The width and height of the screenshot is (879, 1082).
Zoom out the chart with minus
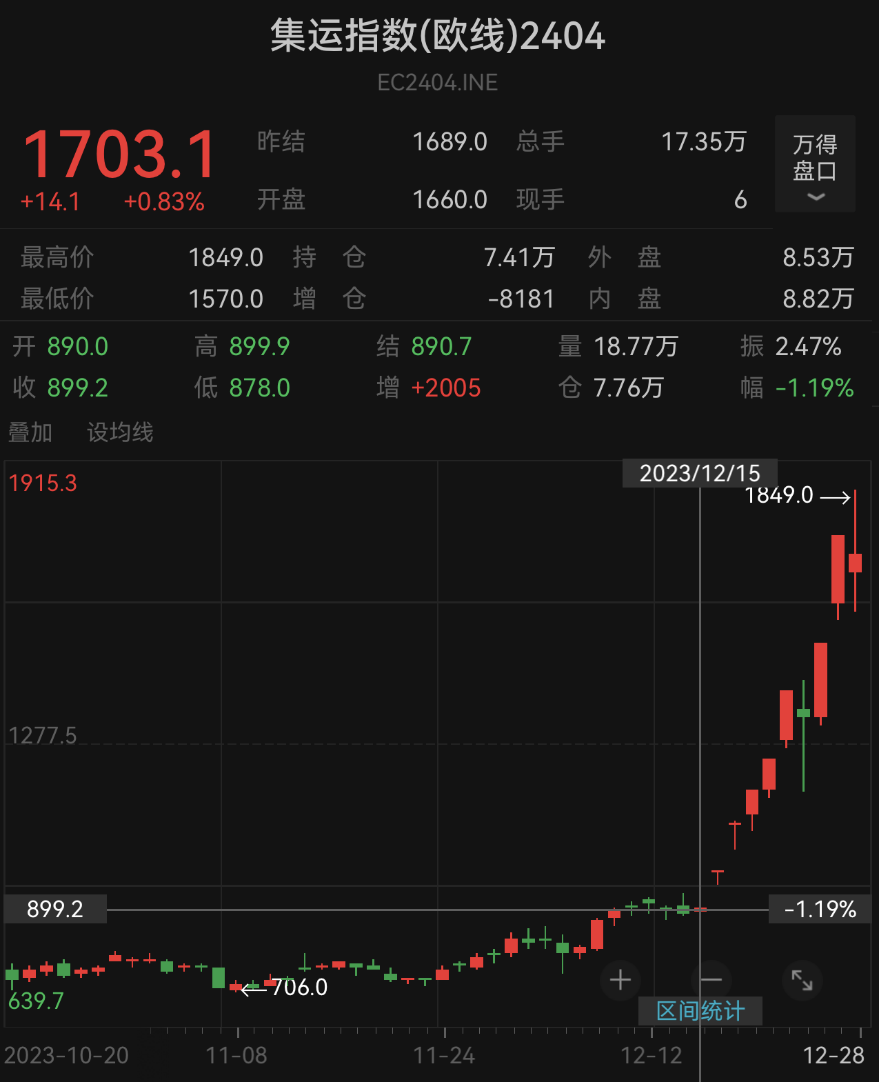711,980
